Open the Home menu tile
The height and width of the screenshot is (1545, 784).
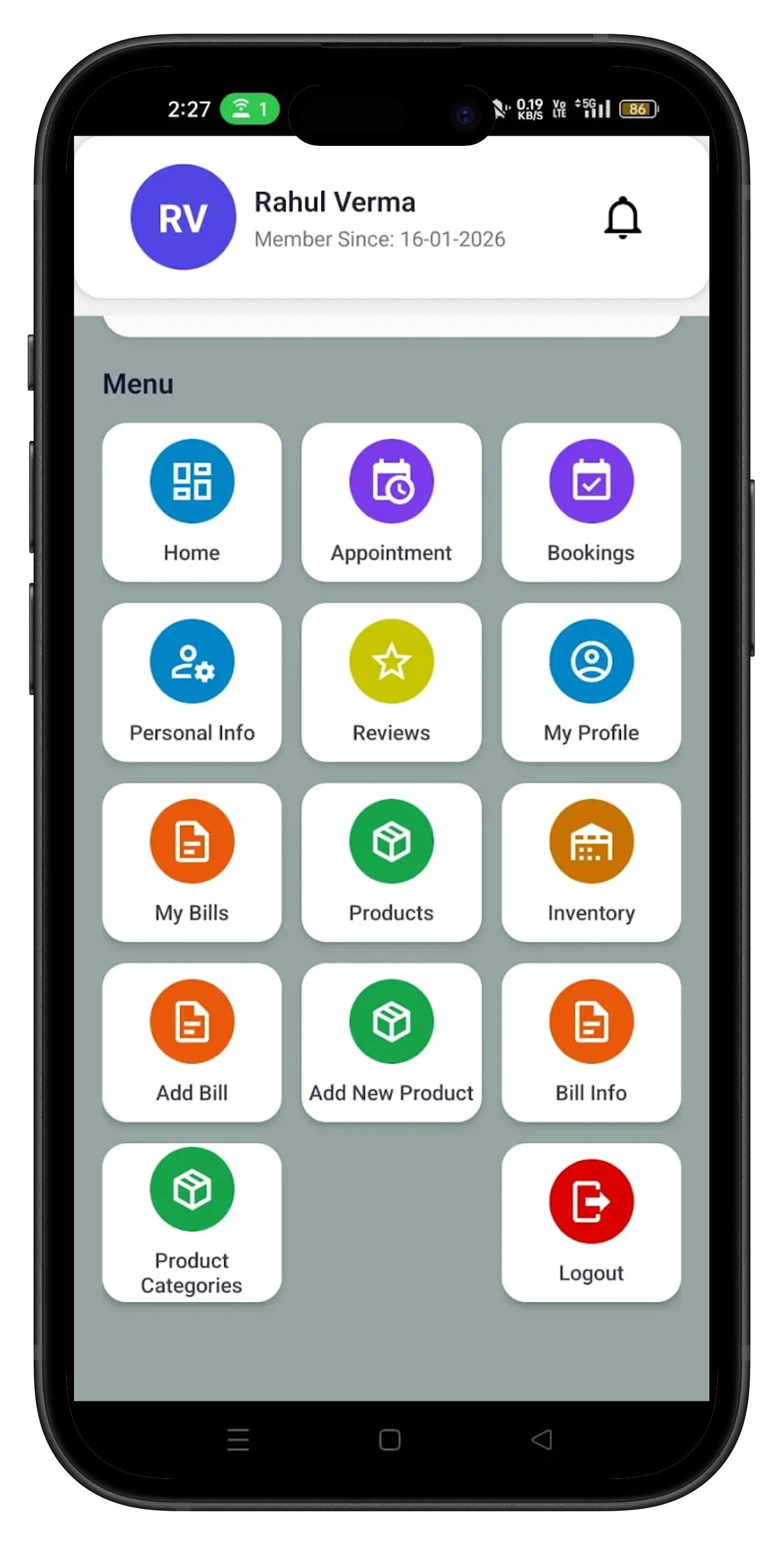tap(192, 501)
